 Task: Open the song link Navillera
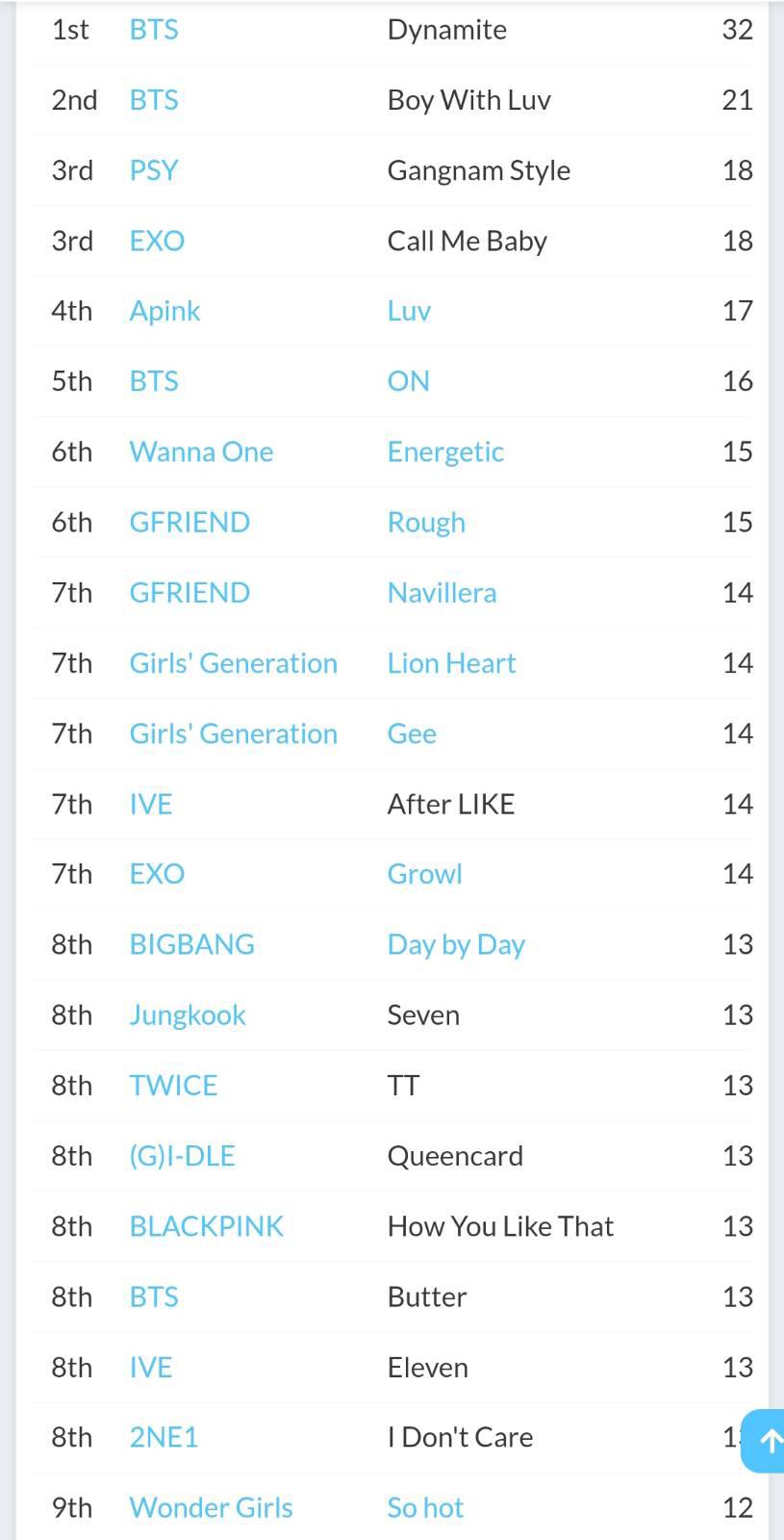click(442, 592)
